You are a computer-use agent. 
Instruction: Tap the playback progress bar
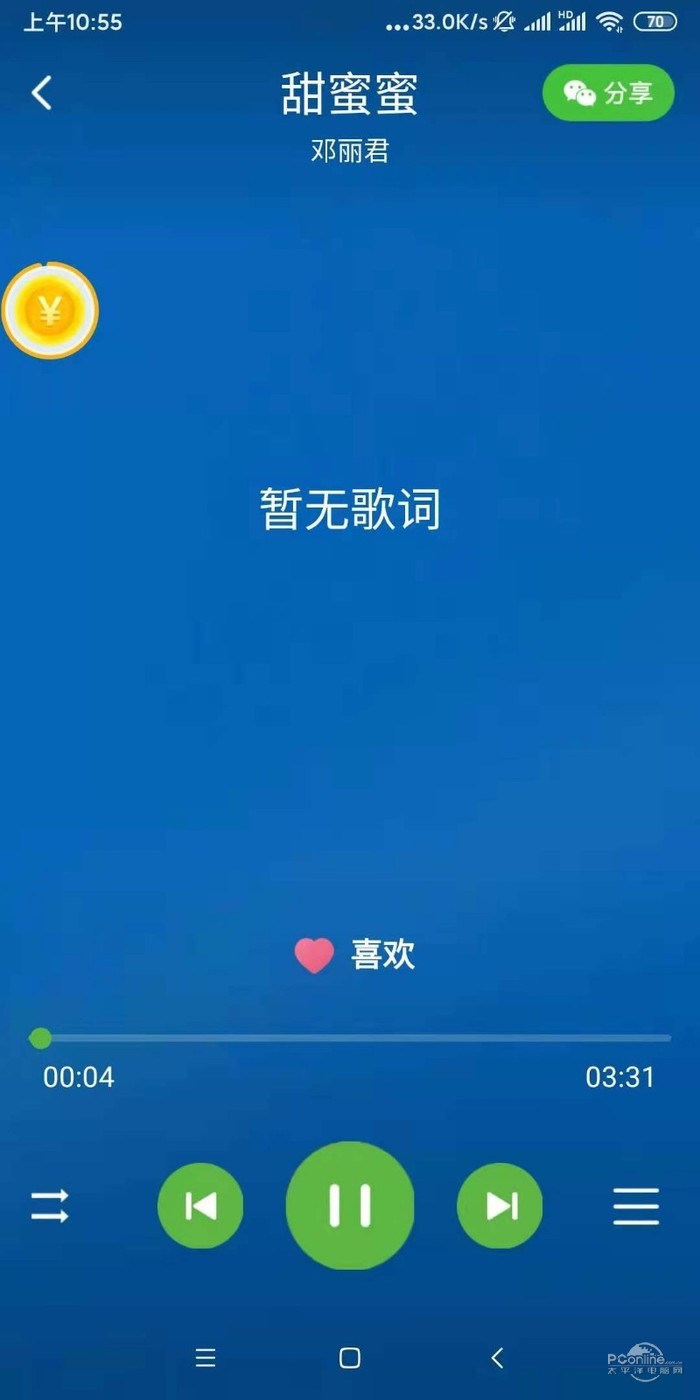pyautogui.click(x=350, y=1038)
